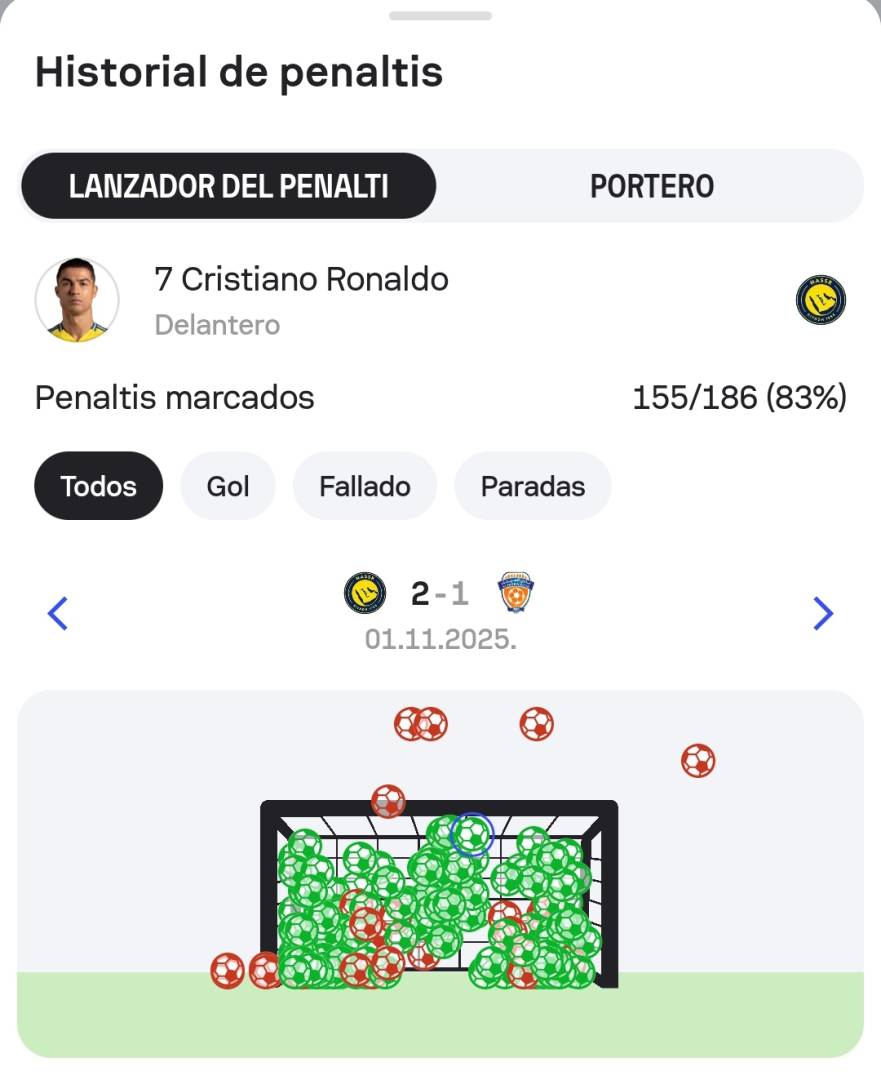
Task: Show only Fallado penalties
Action: click(x=364, y=486)
